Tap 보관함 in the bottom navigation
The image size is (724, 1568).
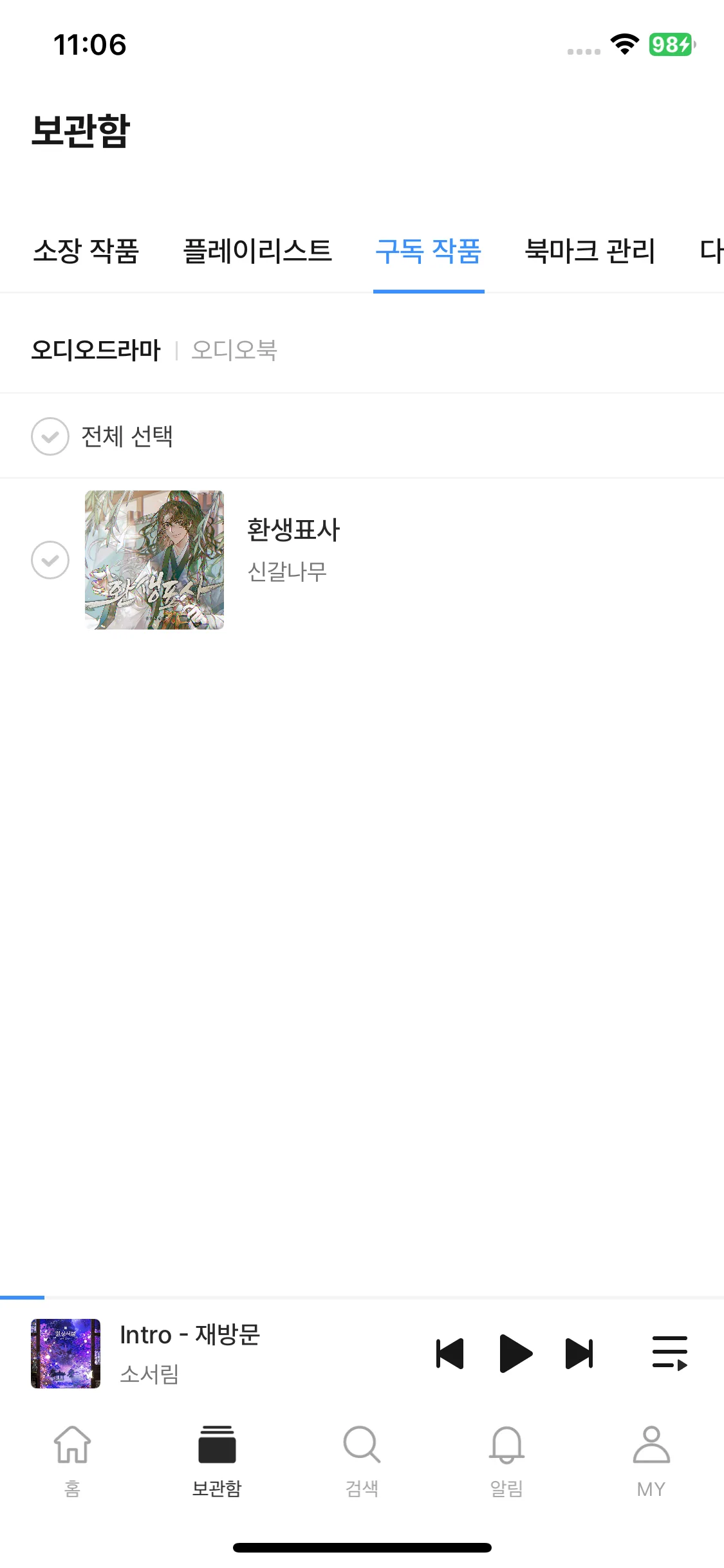tap(217, 1457)
